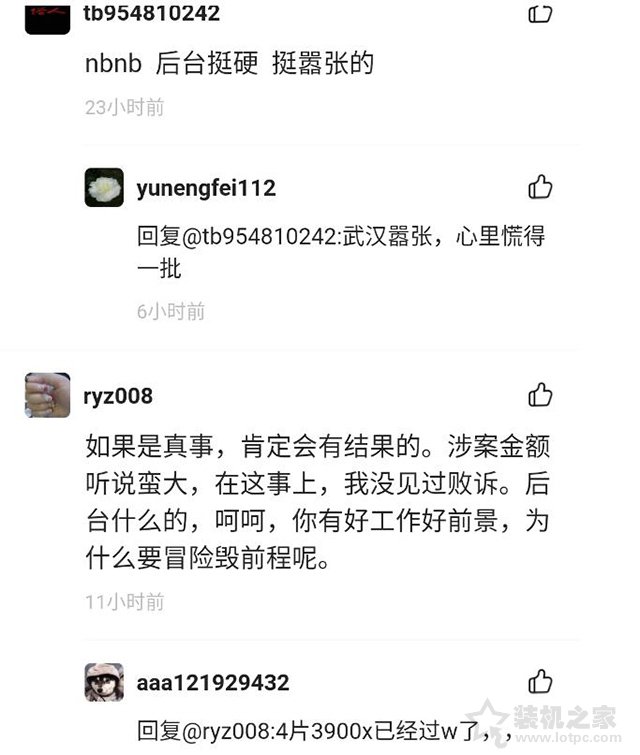
Task: Like the comment by ryz008
Action: coord(540,394)
